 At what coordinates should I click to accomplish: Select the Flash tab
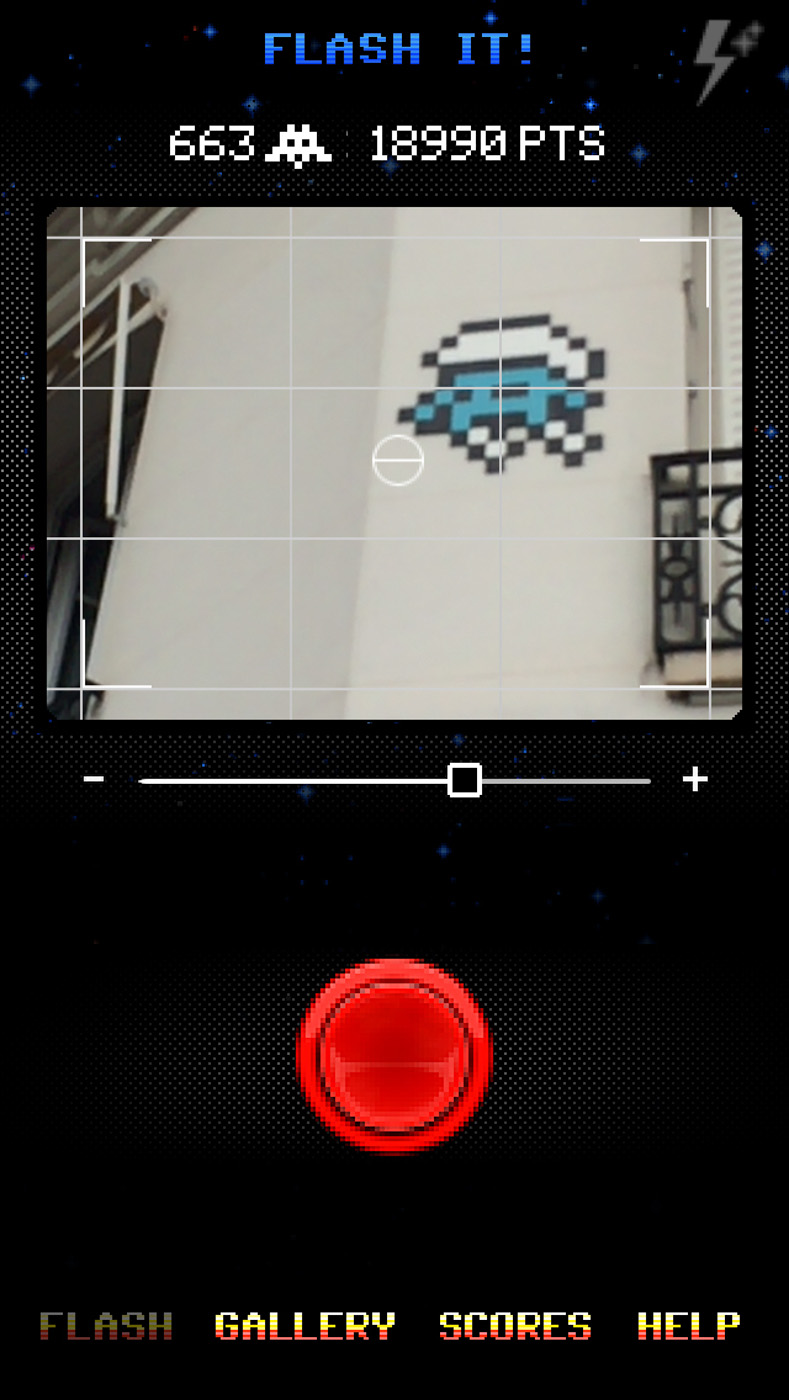pos(106,1326)
